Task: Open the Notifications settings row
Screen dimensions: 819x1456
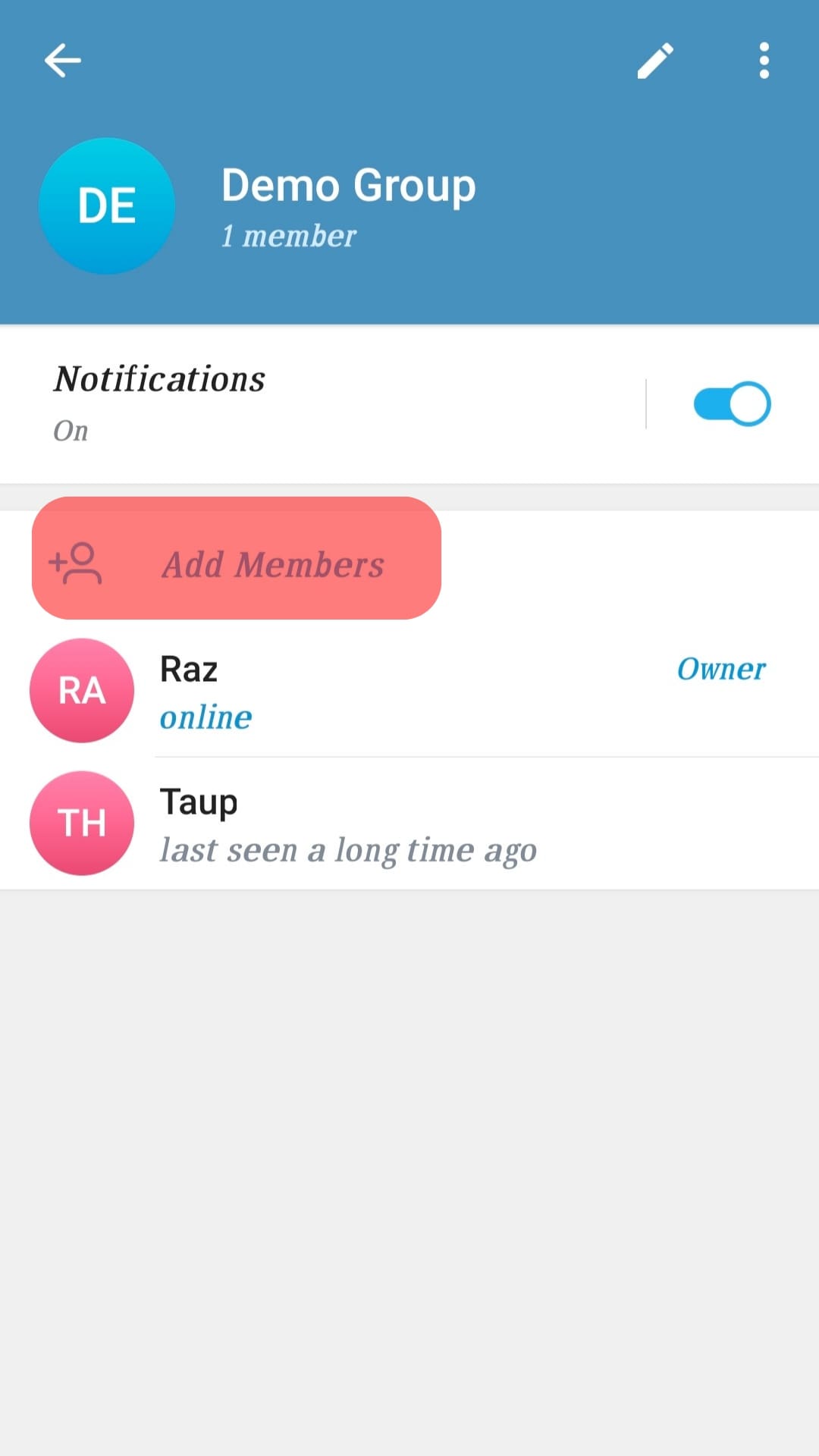Action: [318, 404]
